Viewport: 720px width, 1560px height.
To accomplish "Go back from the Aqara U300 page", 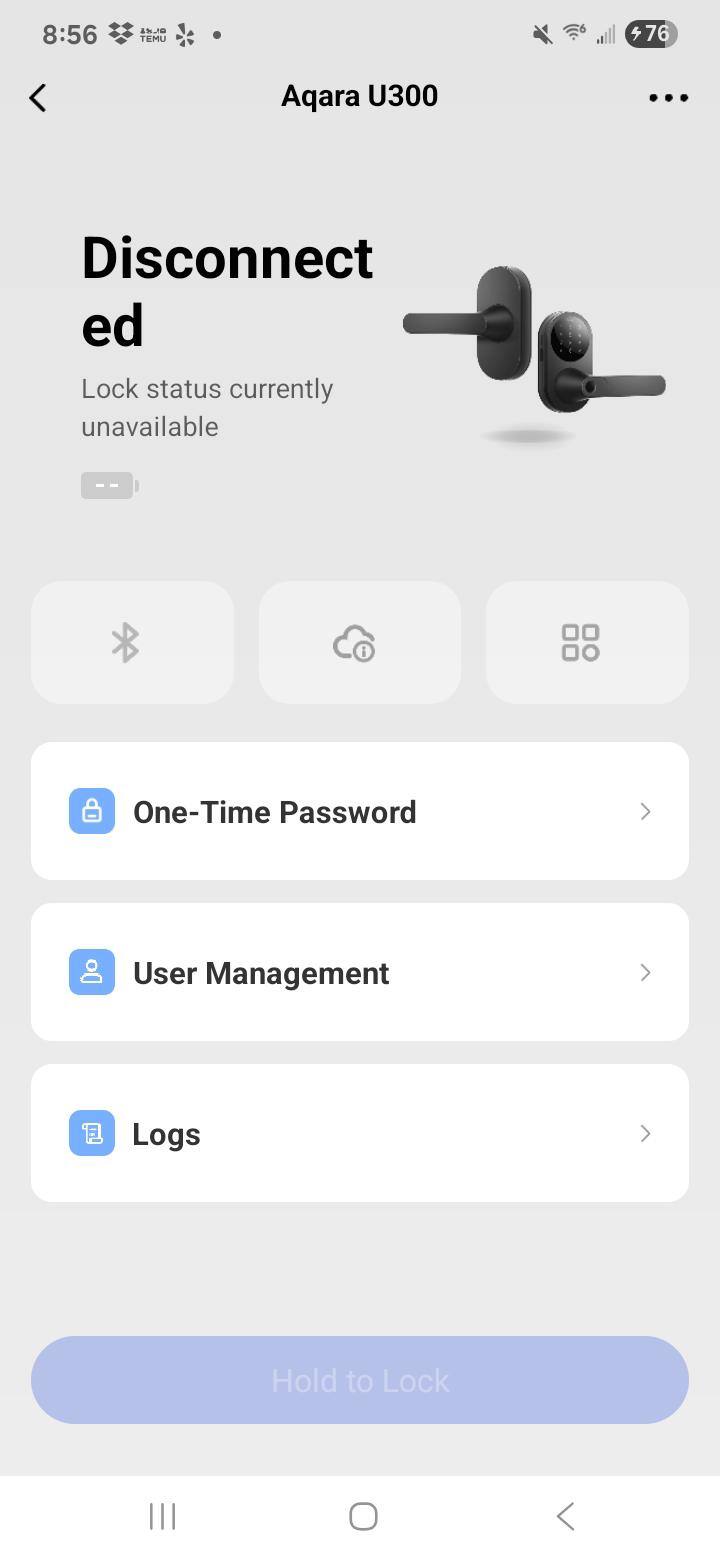I will [38, 97].
